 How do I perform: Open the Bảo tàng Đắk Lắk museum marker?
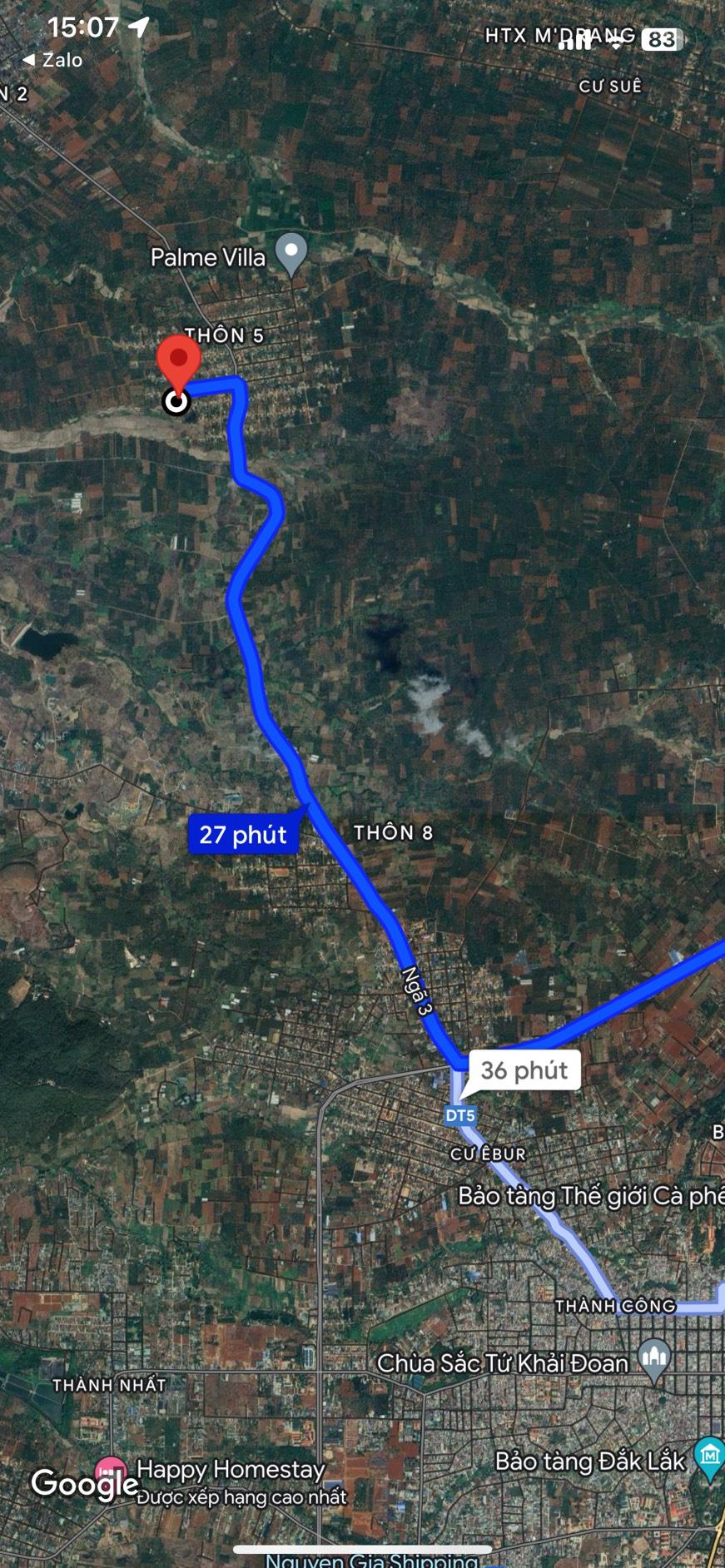pyautogui.click(x=708, y=1456)
